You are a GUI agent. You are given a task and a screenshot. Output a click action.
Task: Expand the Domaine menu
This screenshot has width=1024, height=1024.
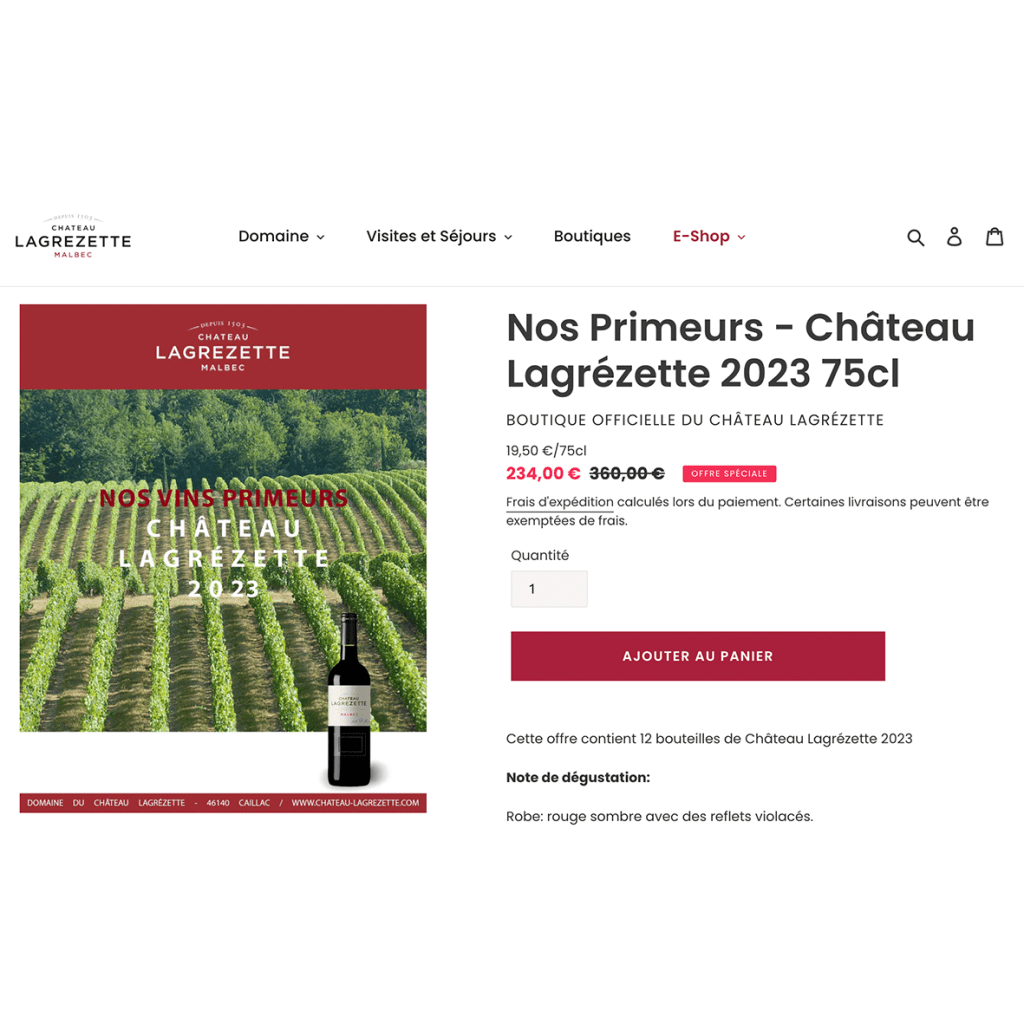click(281, 237)
